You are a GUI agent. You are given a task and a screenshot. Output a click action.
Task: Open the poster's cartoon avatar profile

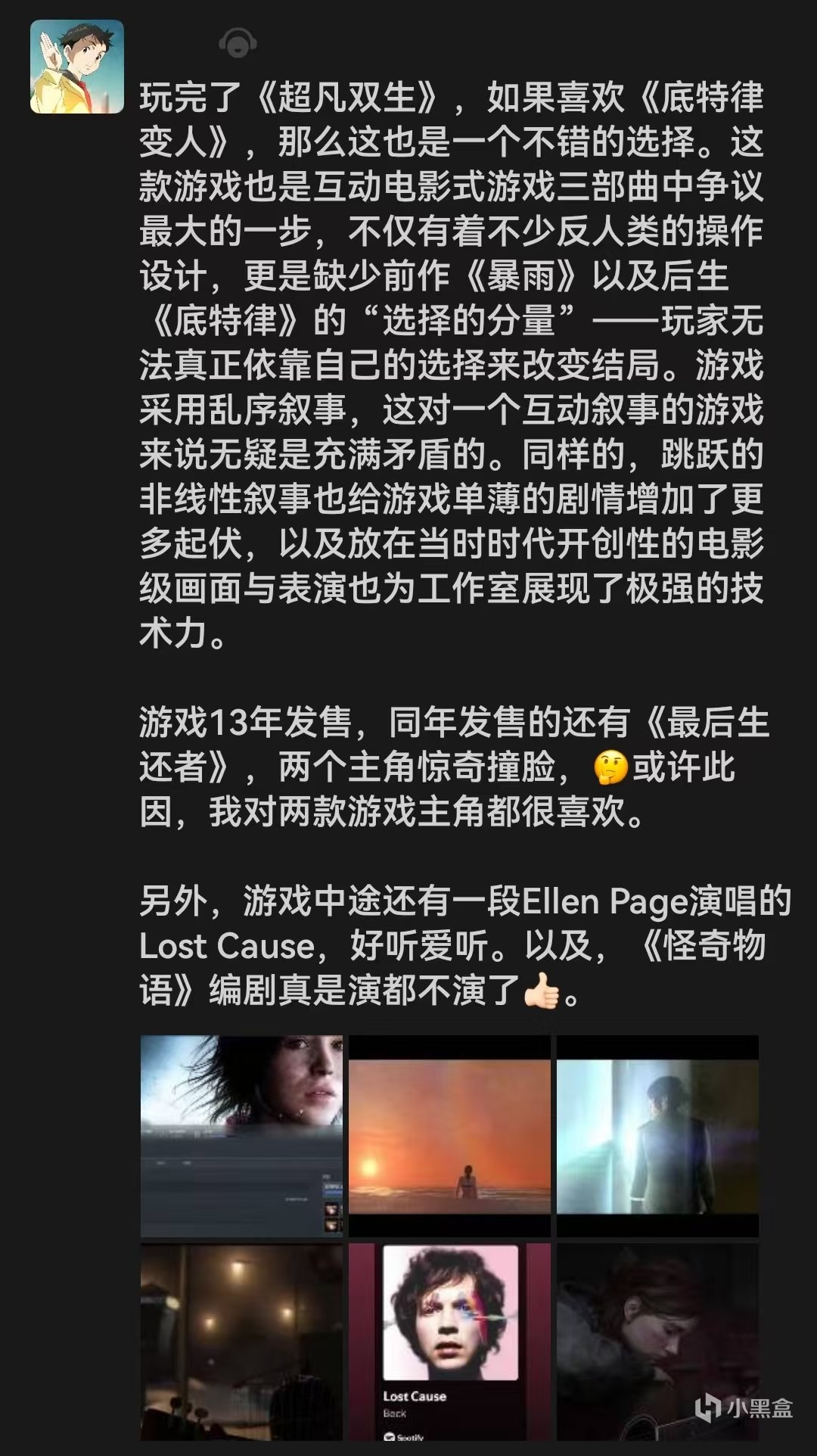click(76, 67)
